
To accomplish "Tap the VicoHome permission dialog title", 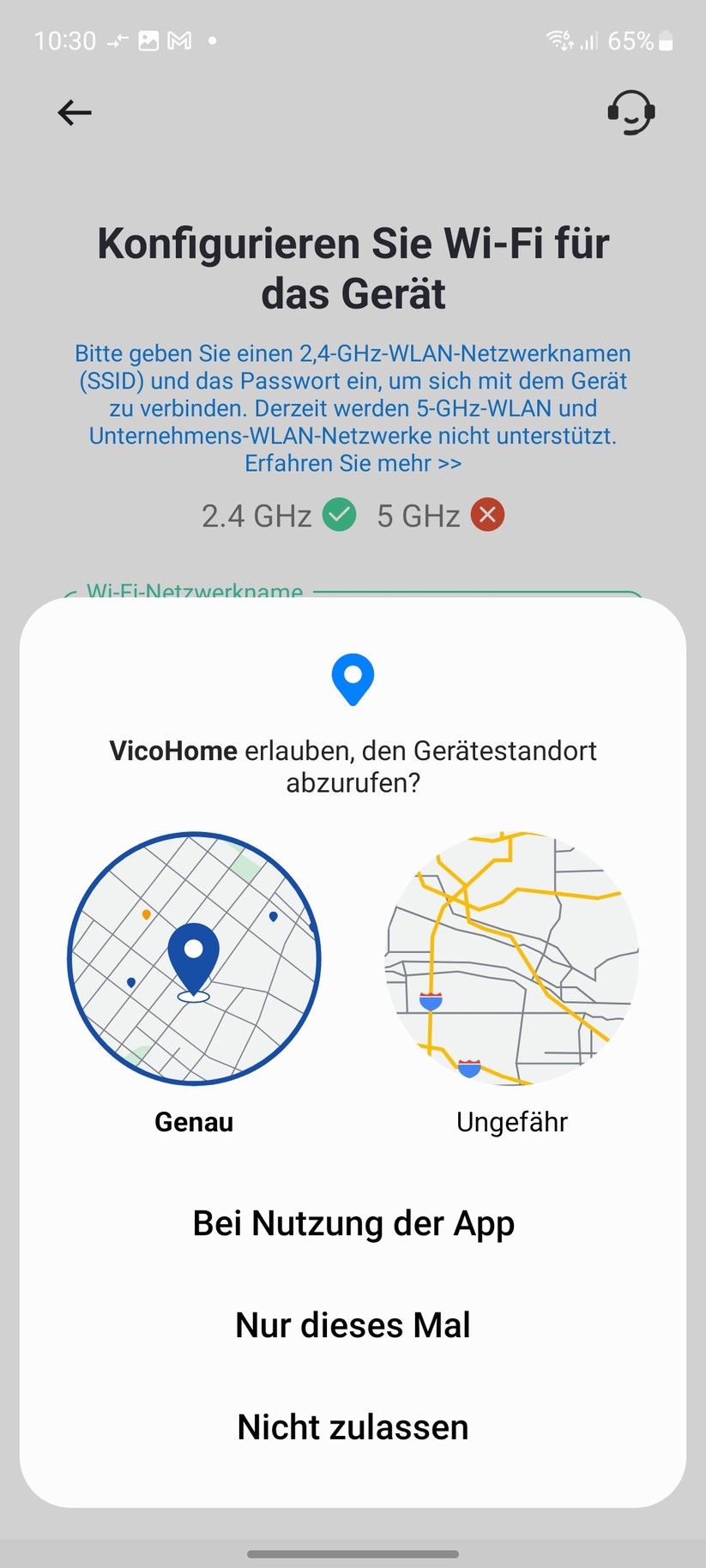I will pos(353,766).
